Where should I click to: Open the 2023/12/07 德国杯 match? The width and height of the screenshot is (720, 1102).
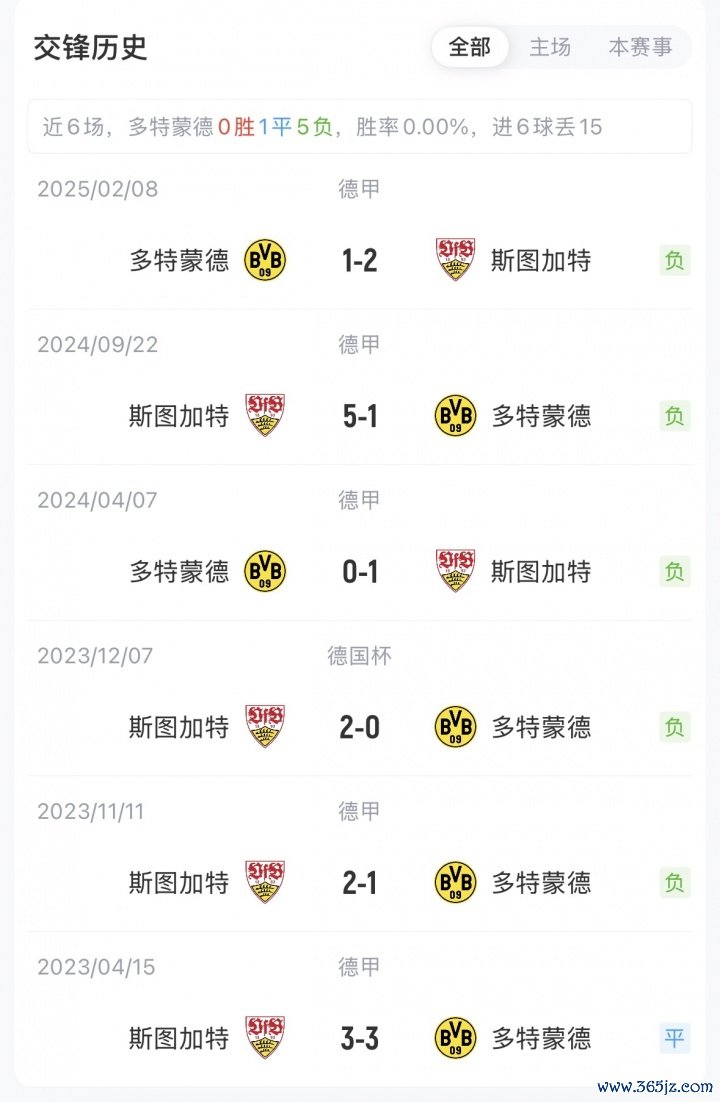coord(360,727)
